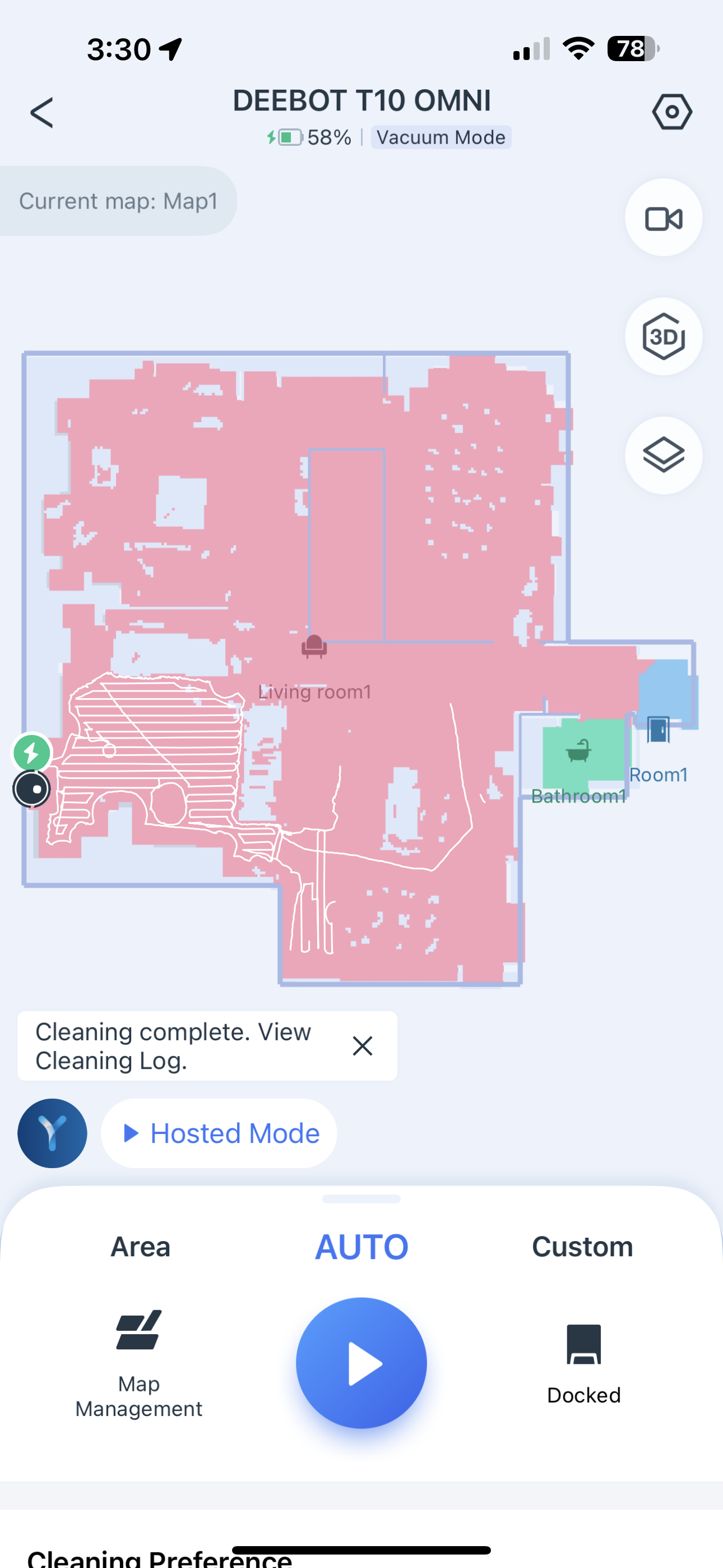Open the YIKO voice assistant button
The image size is (723, 1568).
[52, 1133]
